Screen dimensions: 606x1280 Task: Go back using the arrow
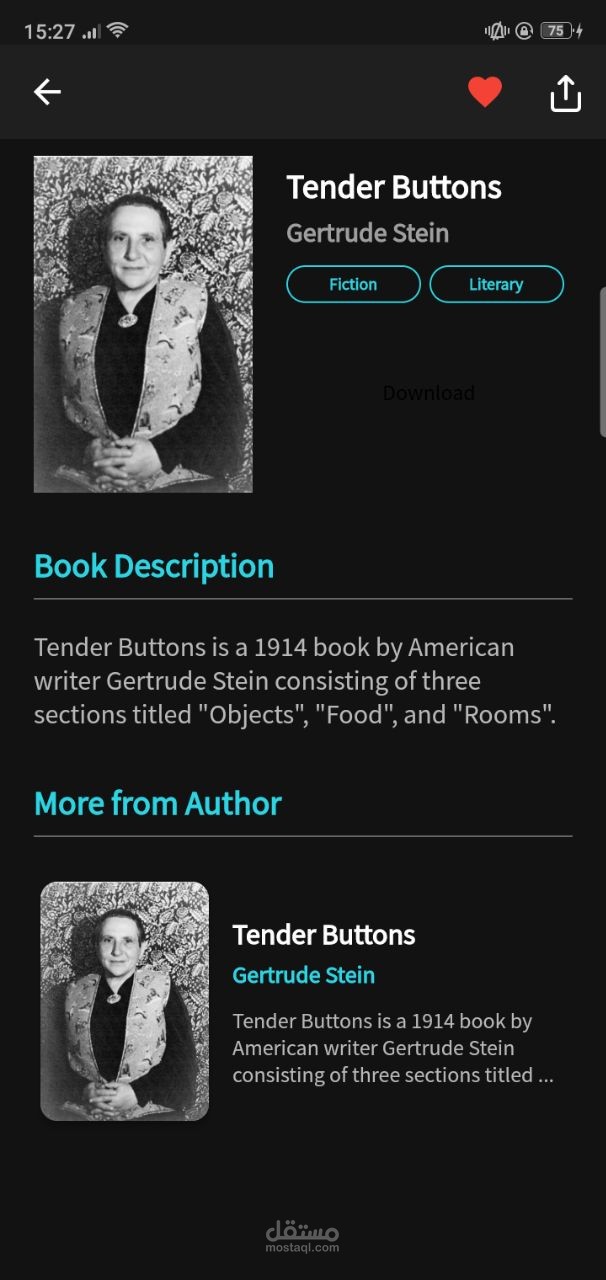pyautogui.click(x=47, y=93)
